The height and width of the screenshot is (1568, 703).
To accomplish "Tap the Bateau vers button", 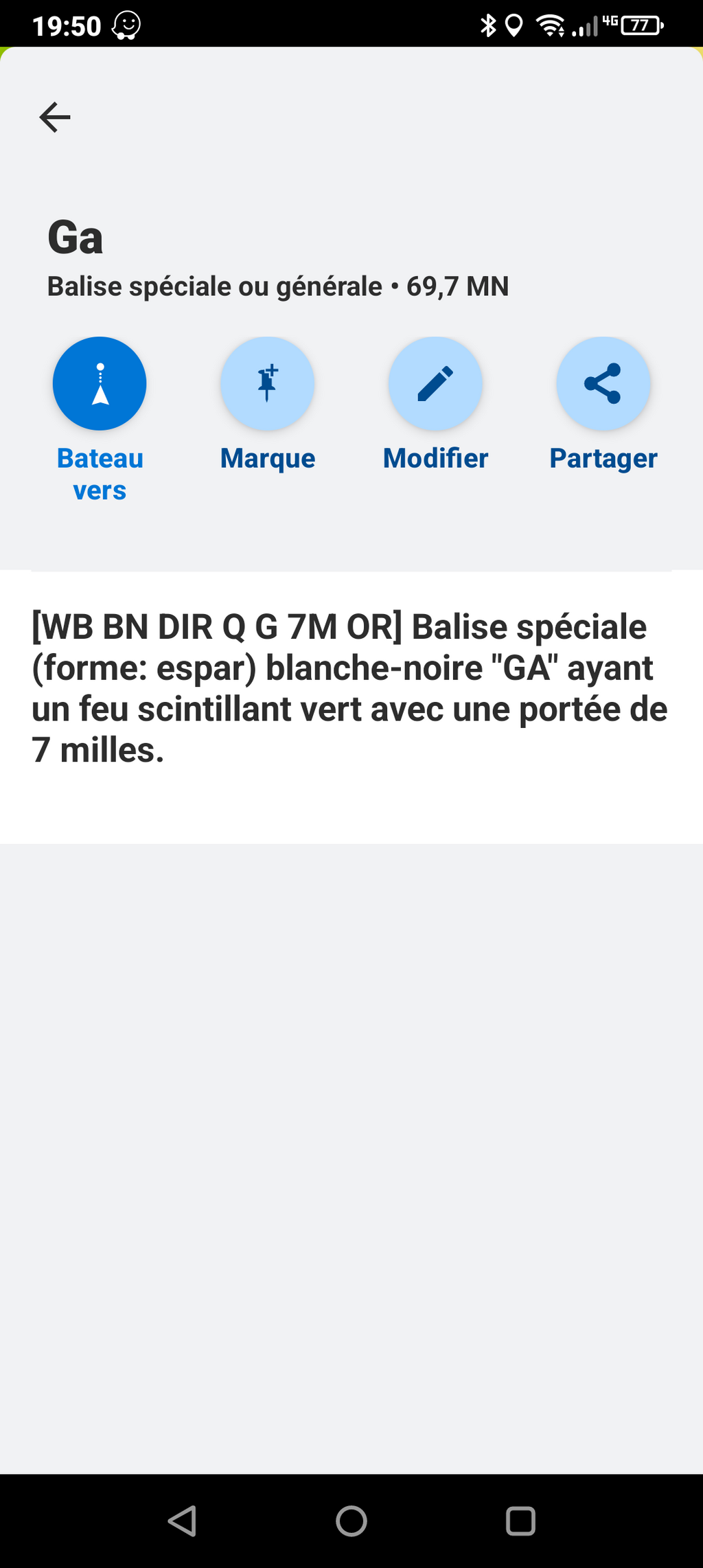I will point(100,383).
